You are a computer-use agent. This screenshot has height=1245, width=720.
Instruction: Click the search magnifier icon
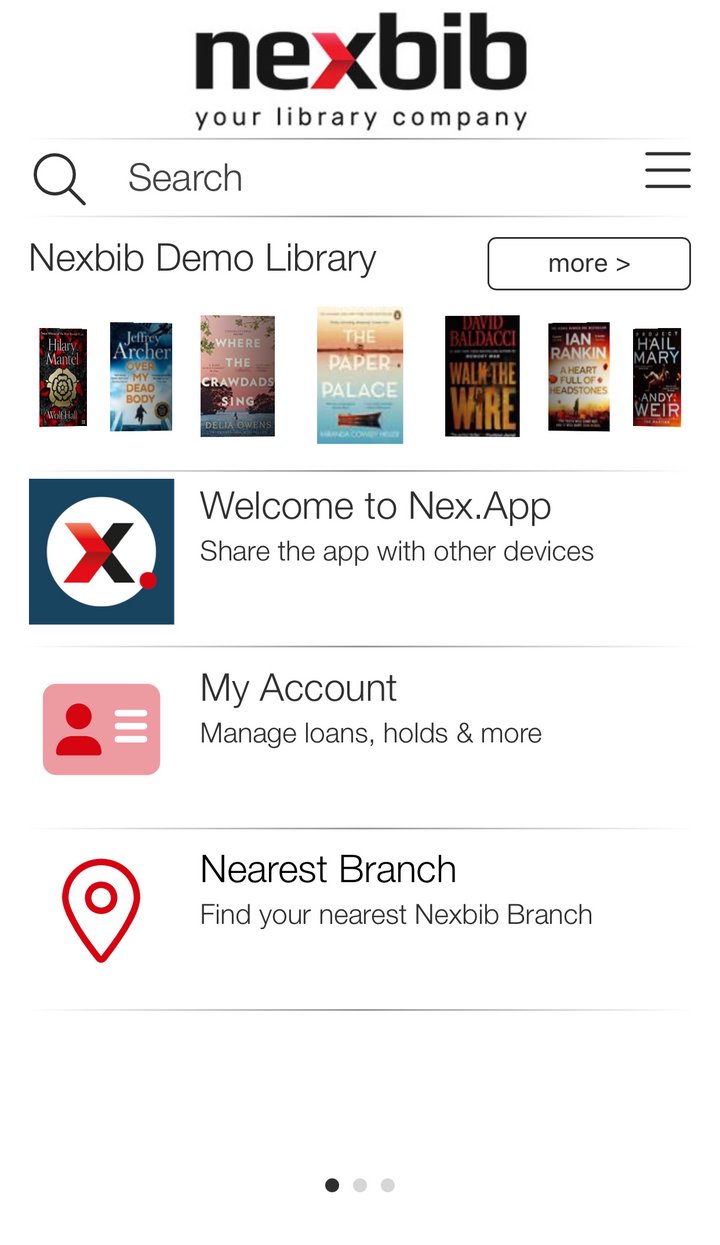point(58,177)
